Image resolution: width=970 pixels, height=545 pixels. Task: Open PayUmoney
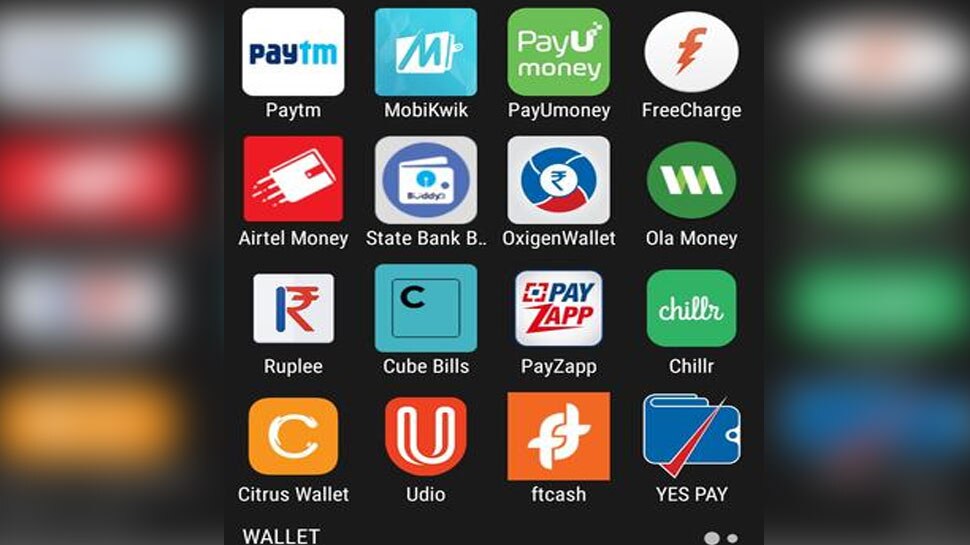tap(558, 53)
